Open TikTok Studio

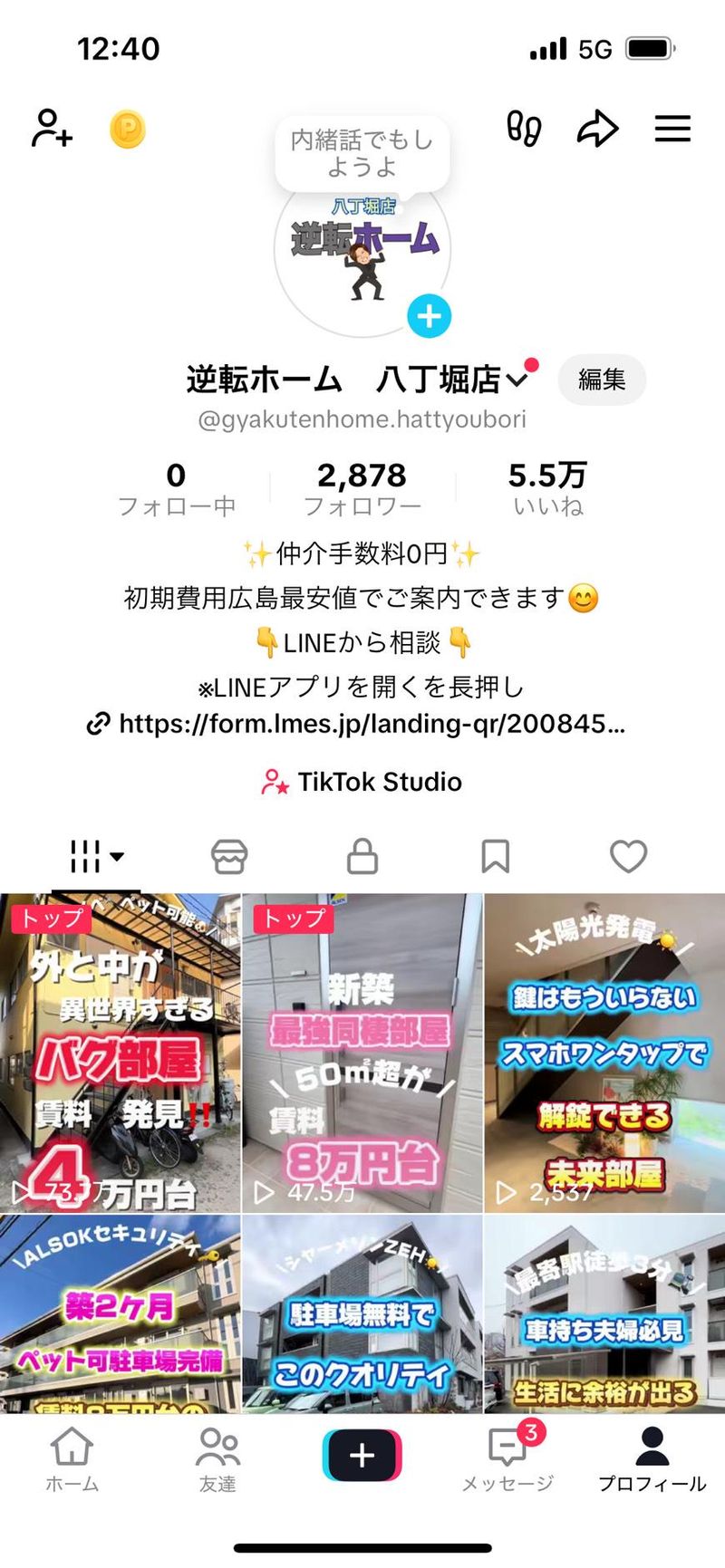tap(362, 782)
